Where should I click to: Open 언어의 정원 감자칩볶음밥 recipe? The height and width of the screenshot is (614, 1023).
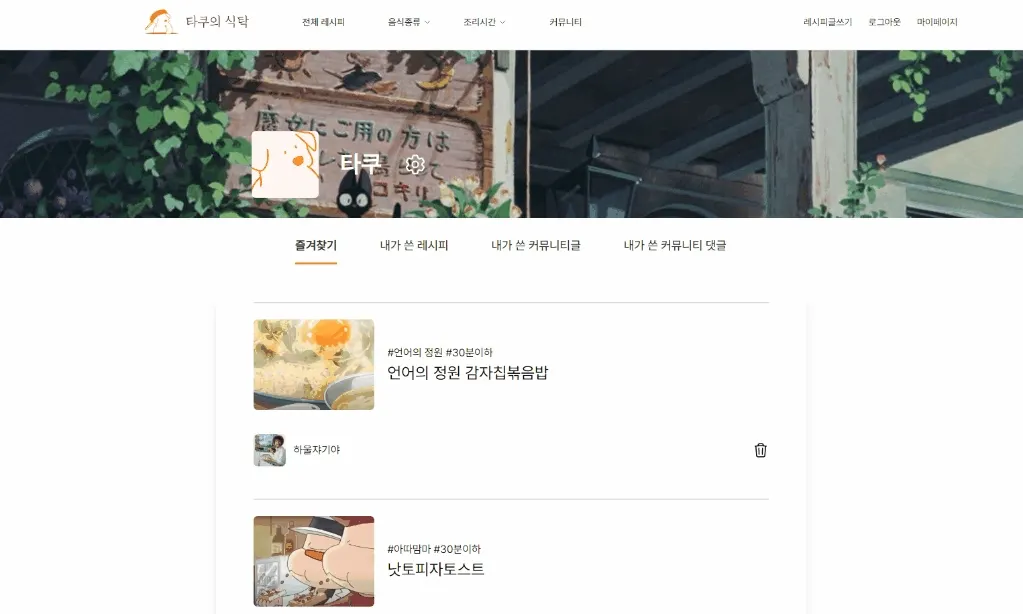pyautogui.click(x=467, y=373)
